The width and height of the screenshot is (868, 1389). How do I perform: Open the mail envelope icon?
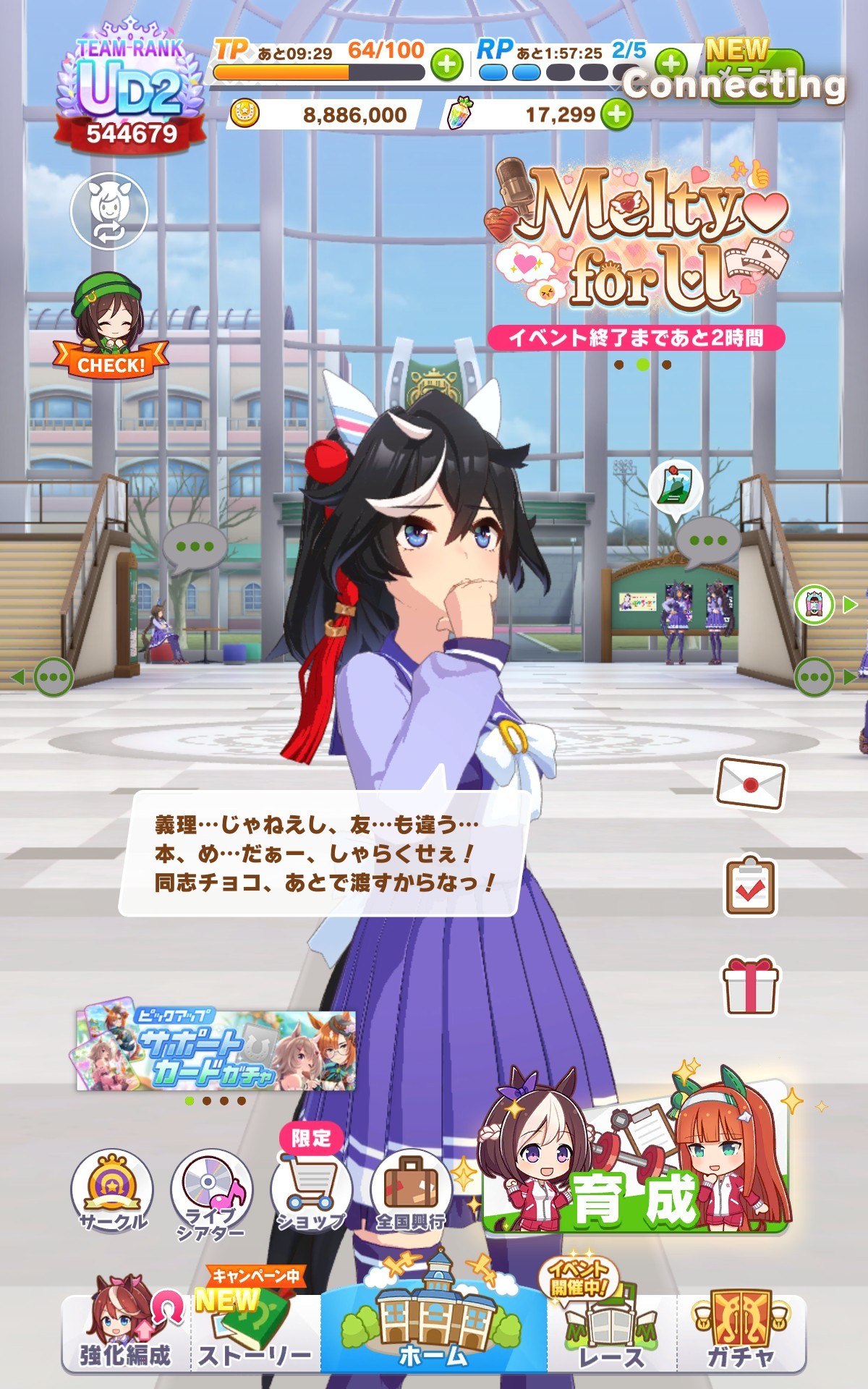[750, 784]
